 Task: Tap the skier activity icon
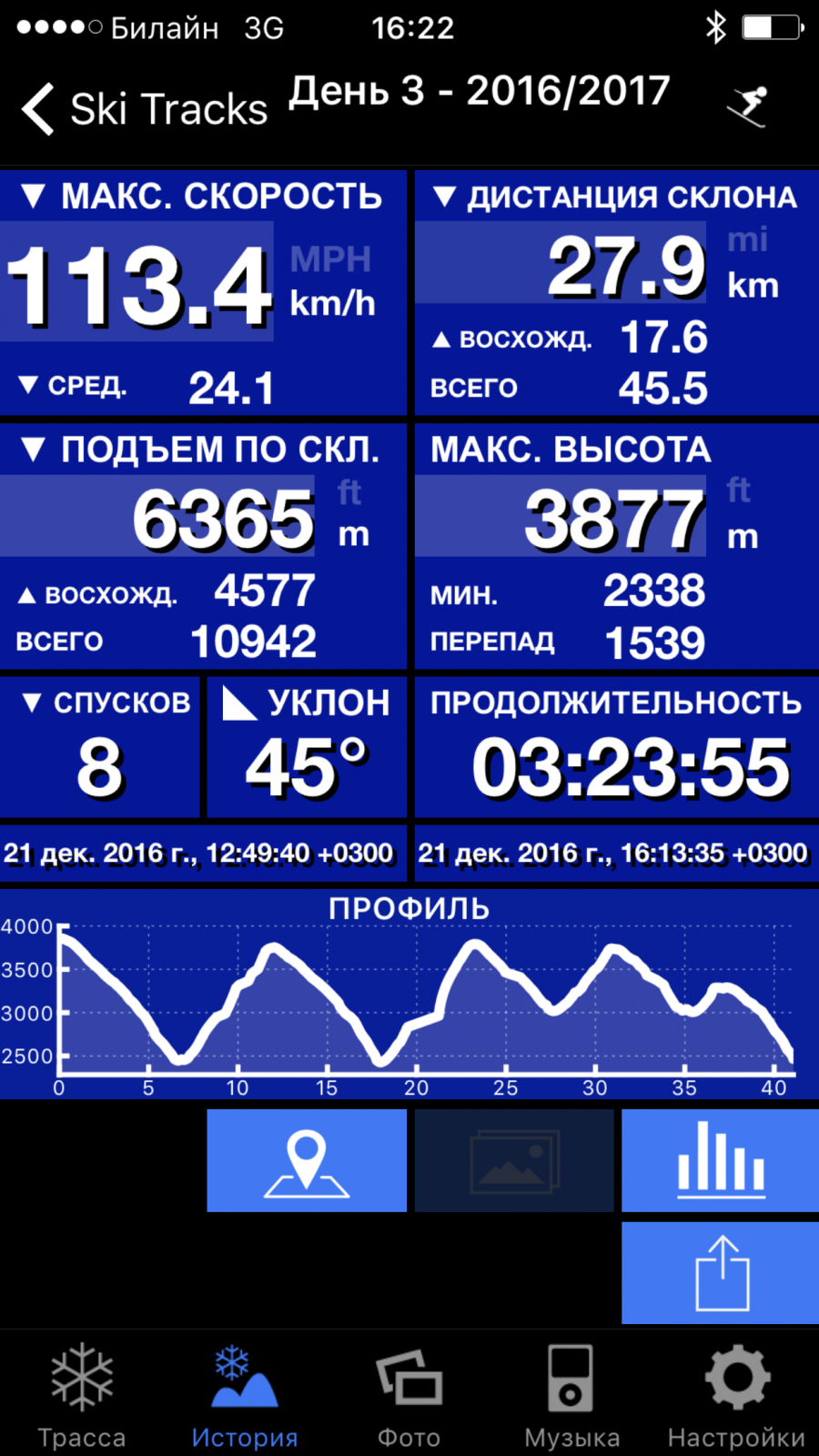pyautogui.click(x=748, y=107)
